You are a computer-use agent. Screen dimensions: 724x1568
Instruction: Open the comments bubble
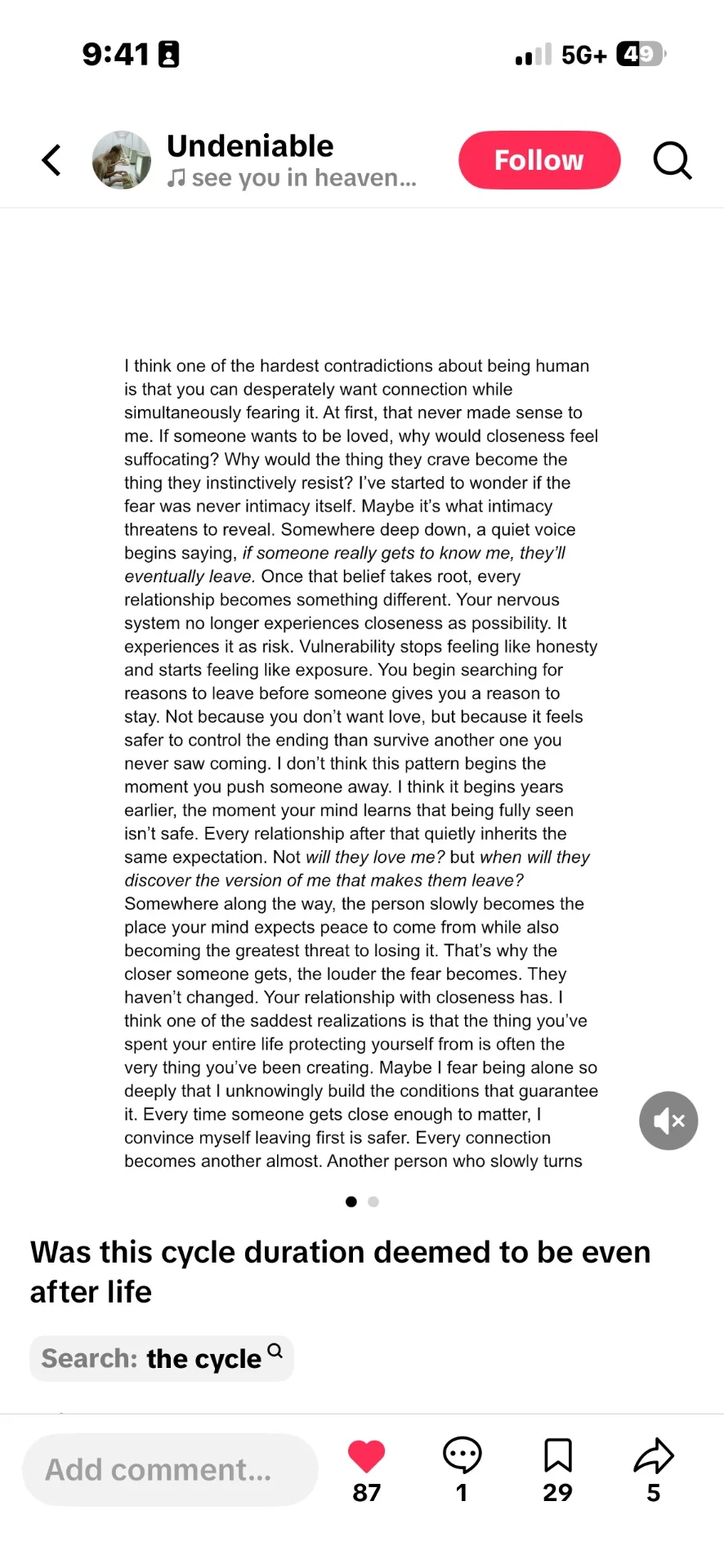(x=462, y=1455)
